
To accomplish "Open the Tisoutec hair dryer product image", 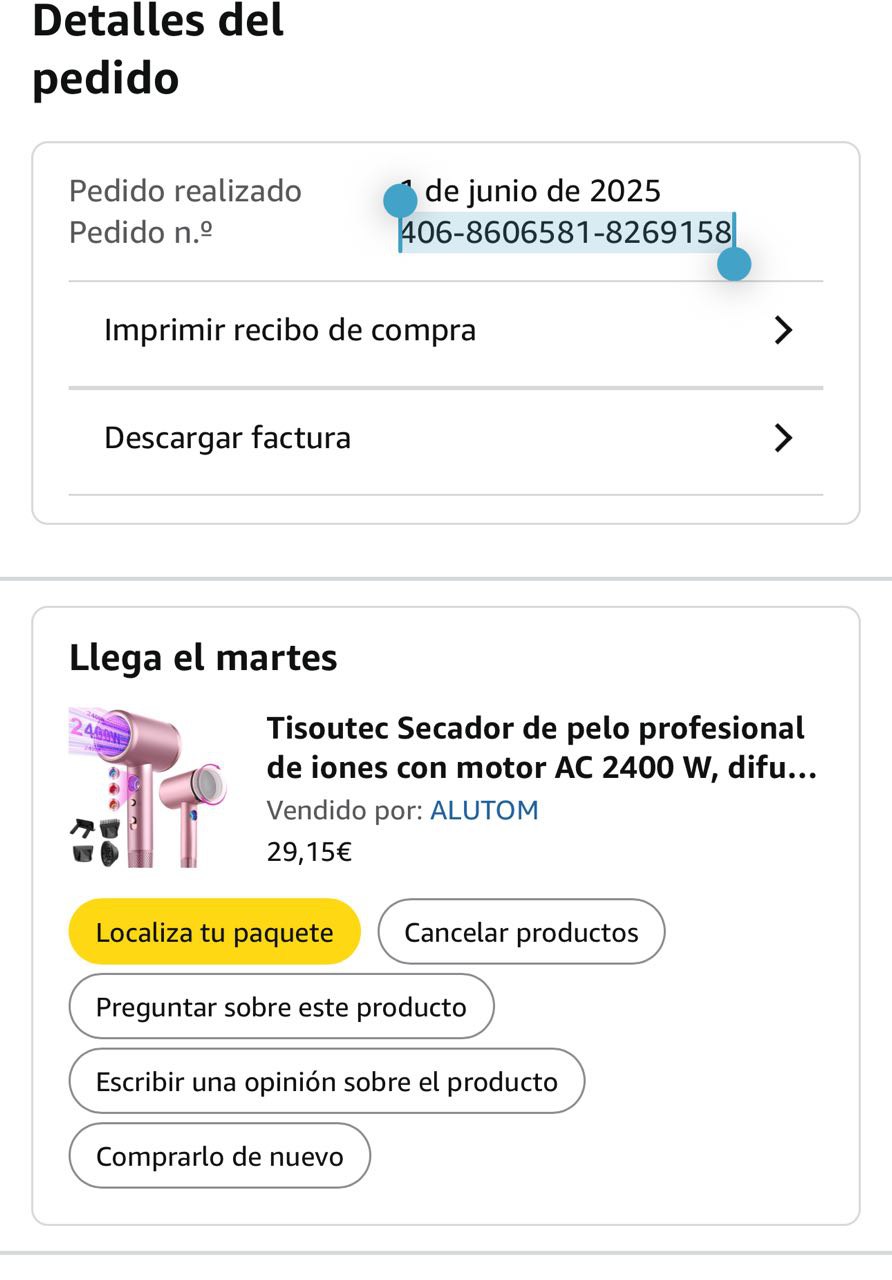I will click(x=148, y=787).
